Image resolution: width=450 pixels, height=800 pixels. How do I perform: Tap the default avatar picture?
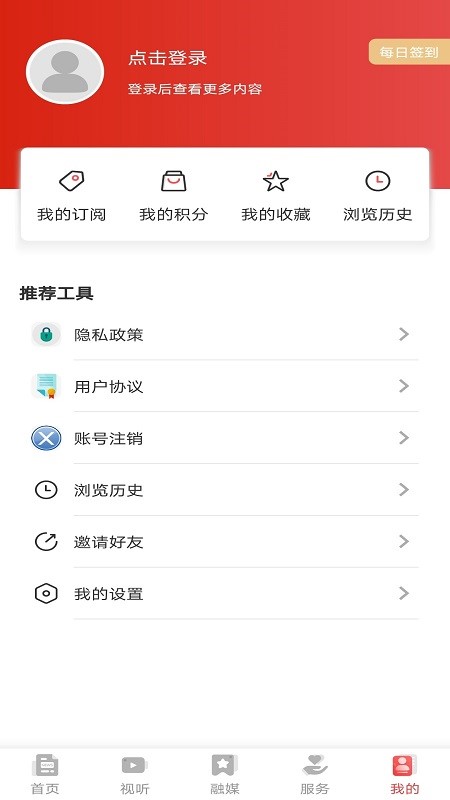(65, 72)
